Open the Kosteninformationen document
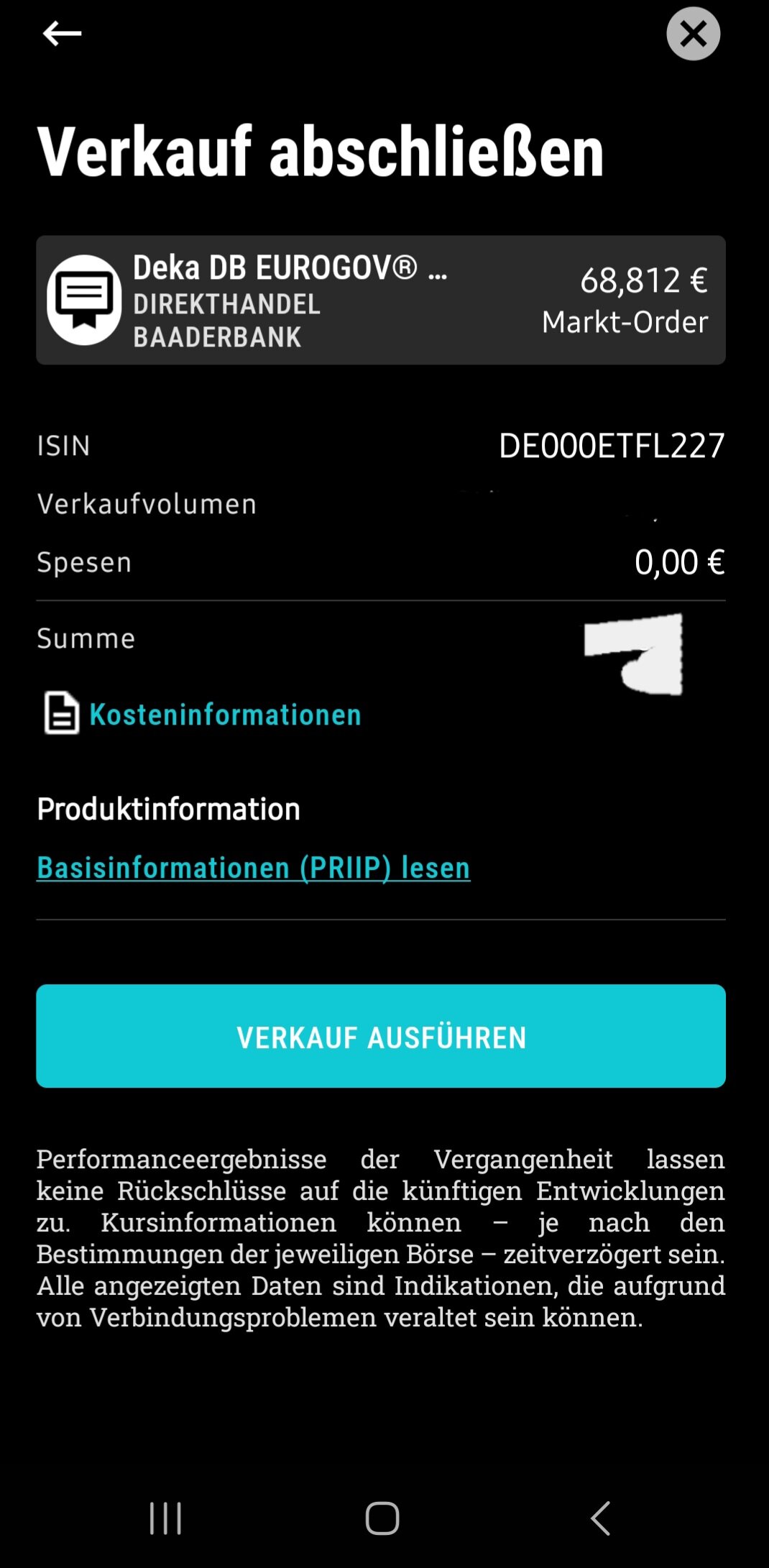 [224, 715]
